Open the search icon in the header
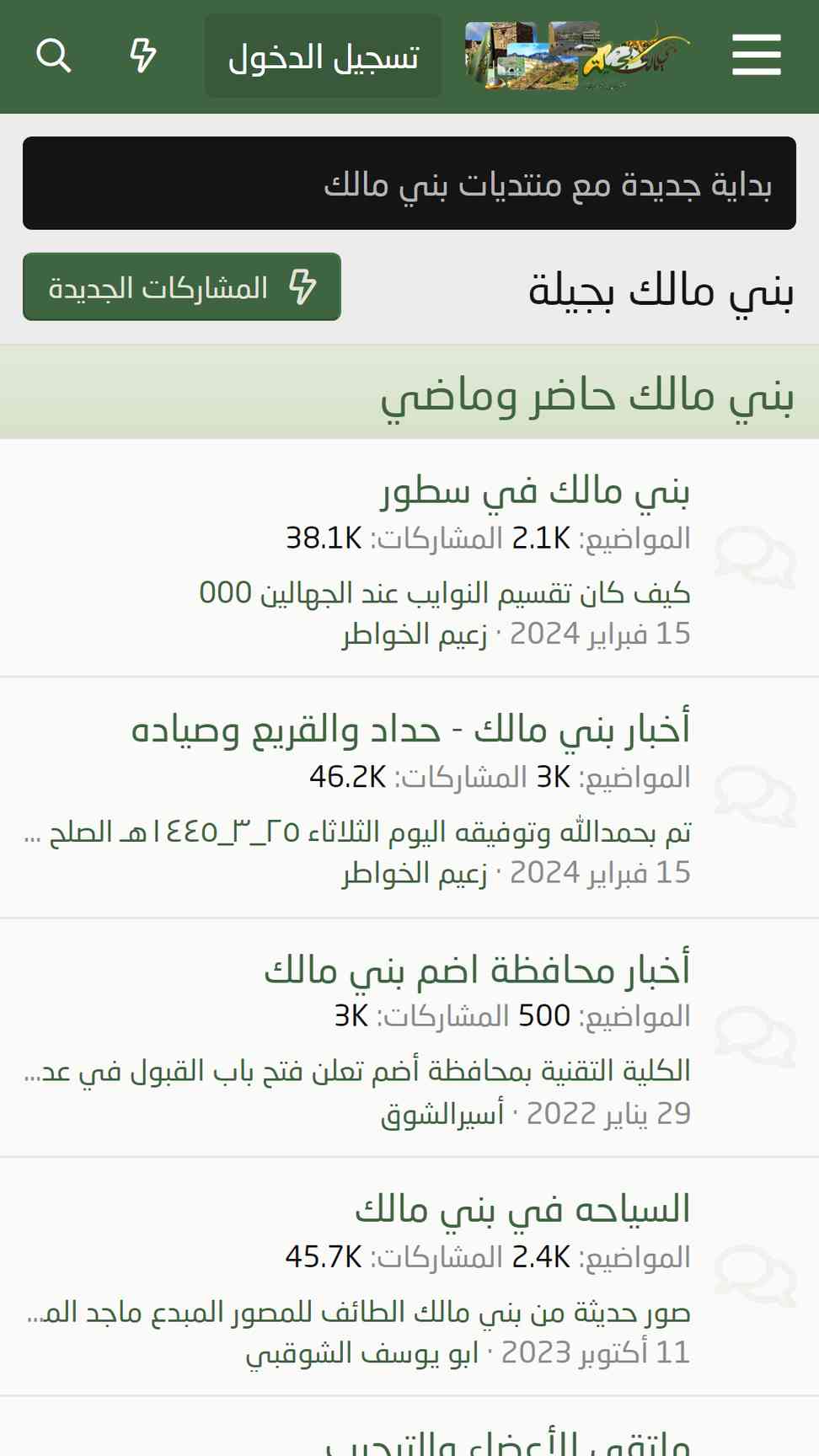 point(54,56)
